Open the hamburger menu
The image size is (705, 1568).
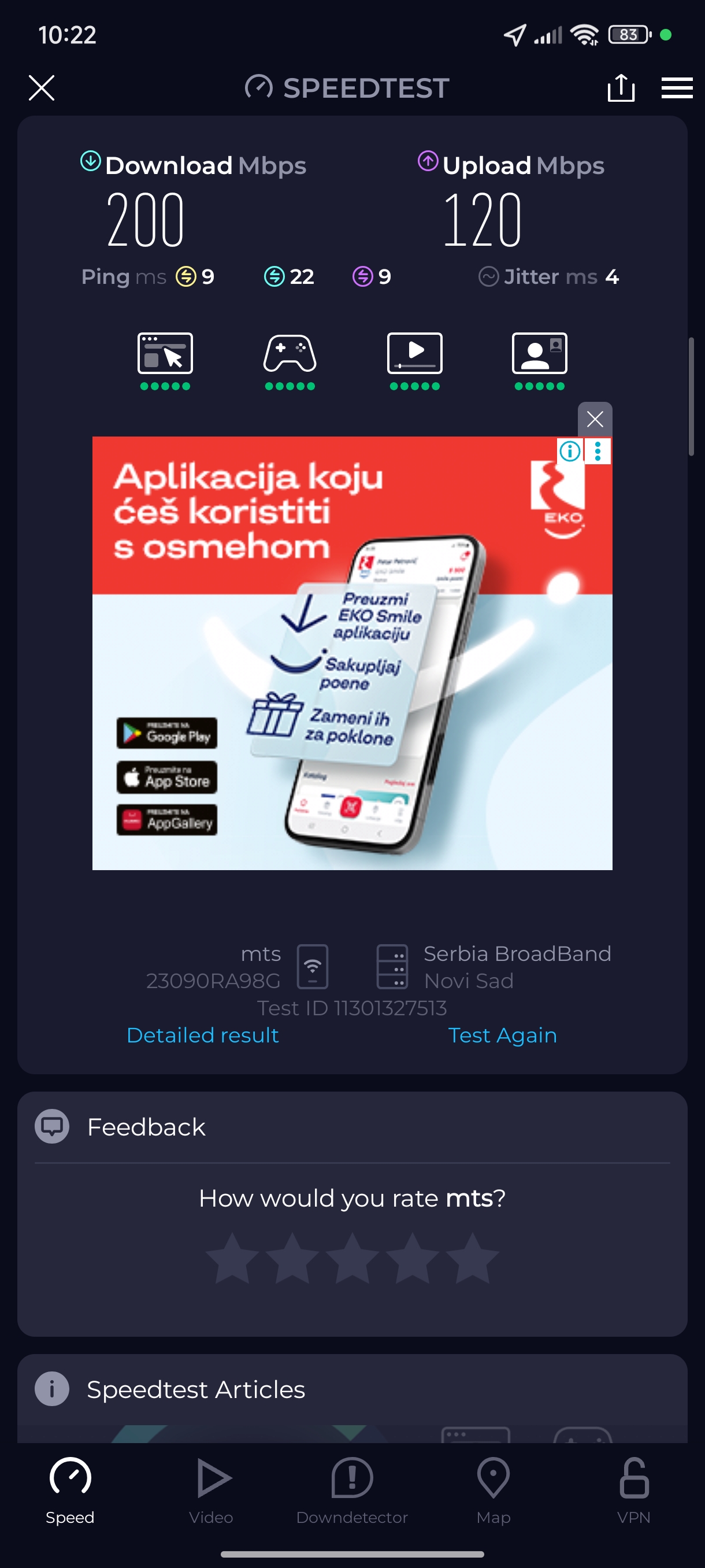(677, 88)
